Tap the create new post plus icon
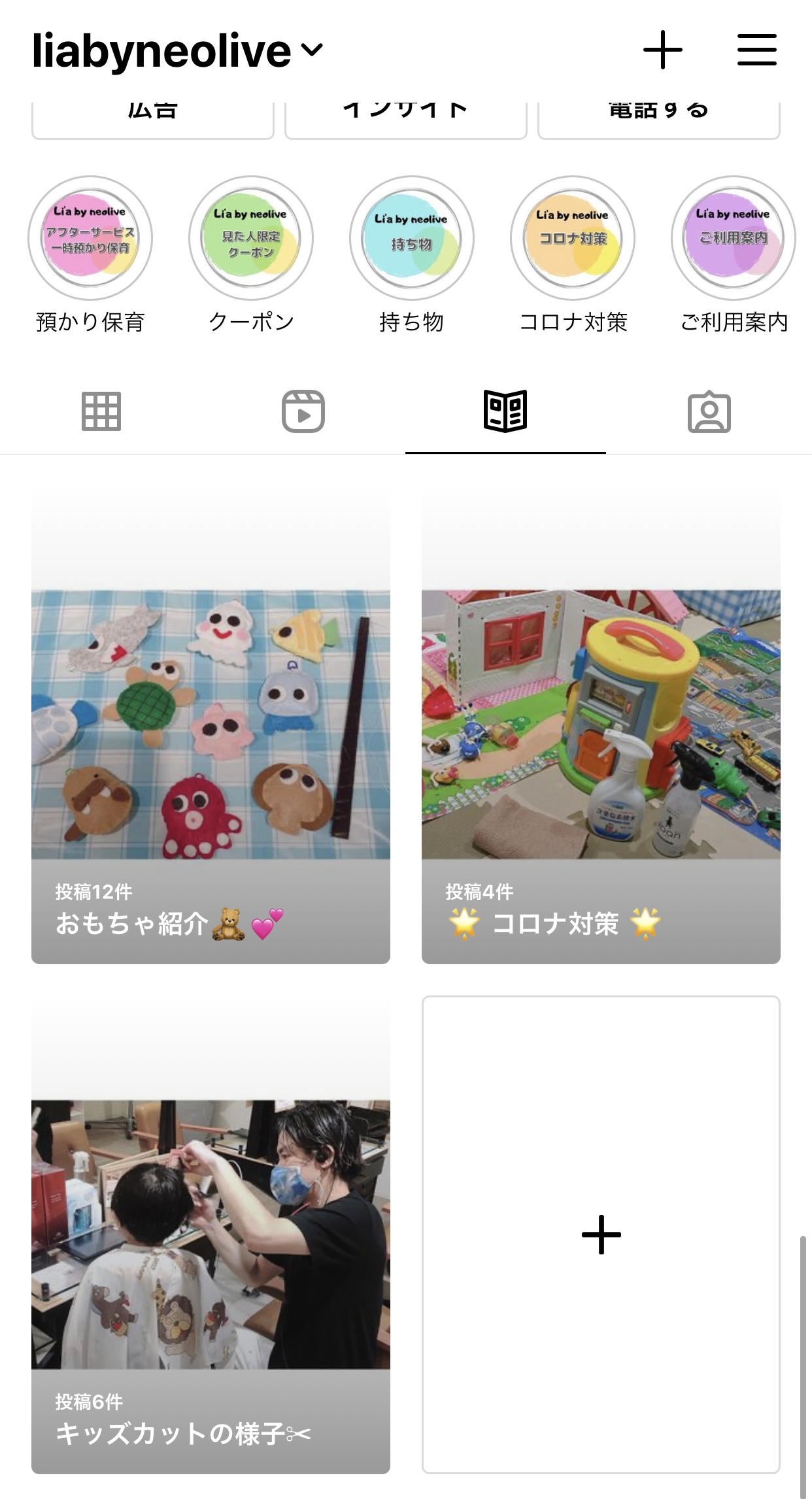812x1499 pixels. tap(662, 50)
